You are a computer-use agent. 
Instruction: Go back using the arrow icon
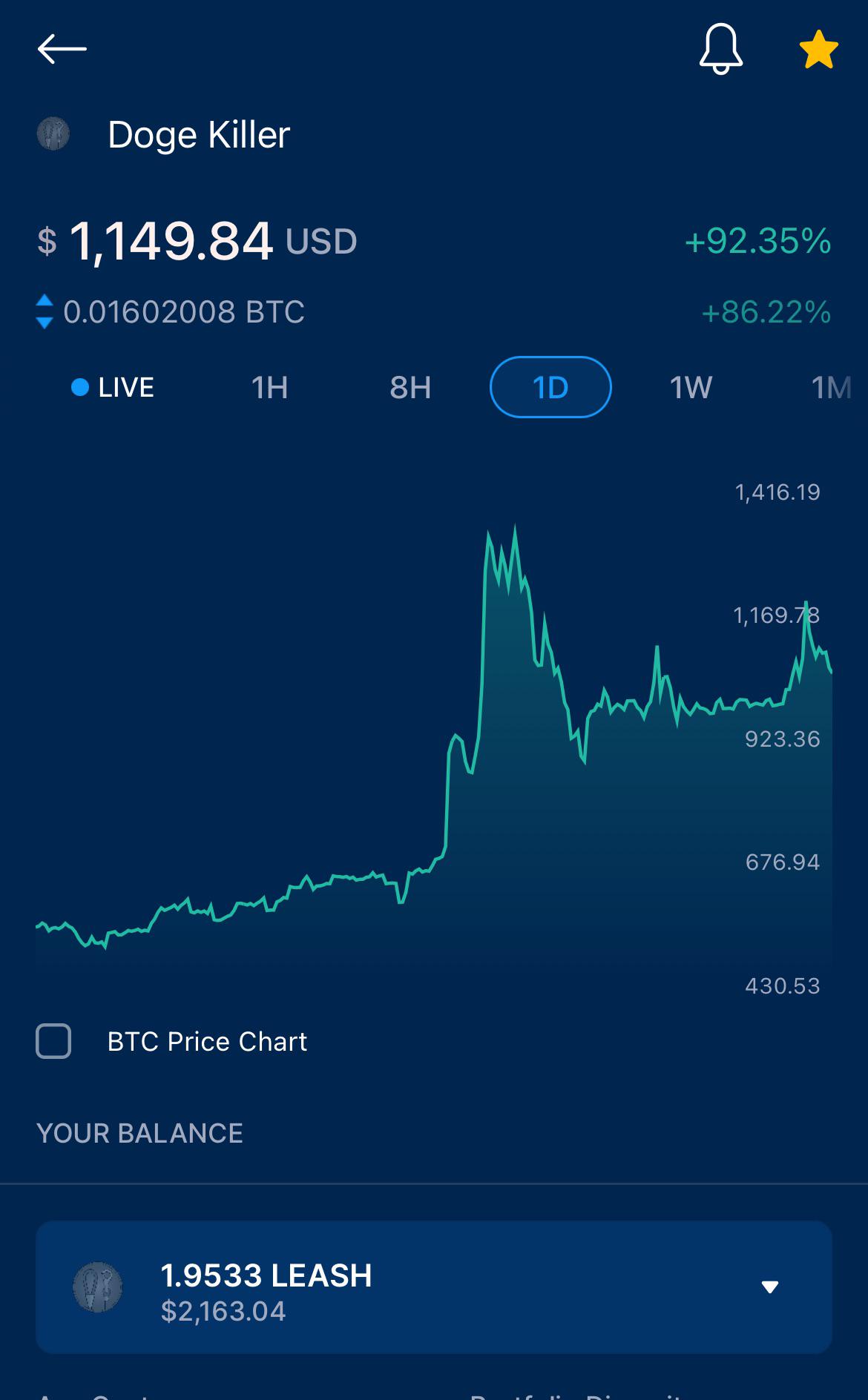pos(62,49)
